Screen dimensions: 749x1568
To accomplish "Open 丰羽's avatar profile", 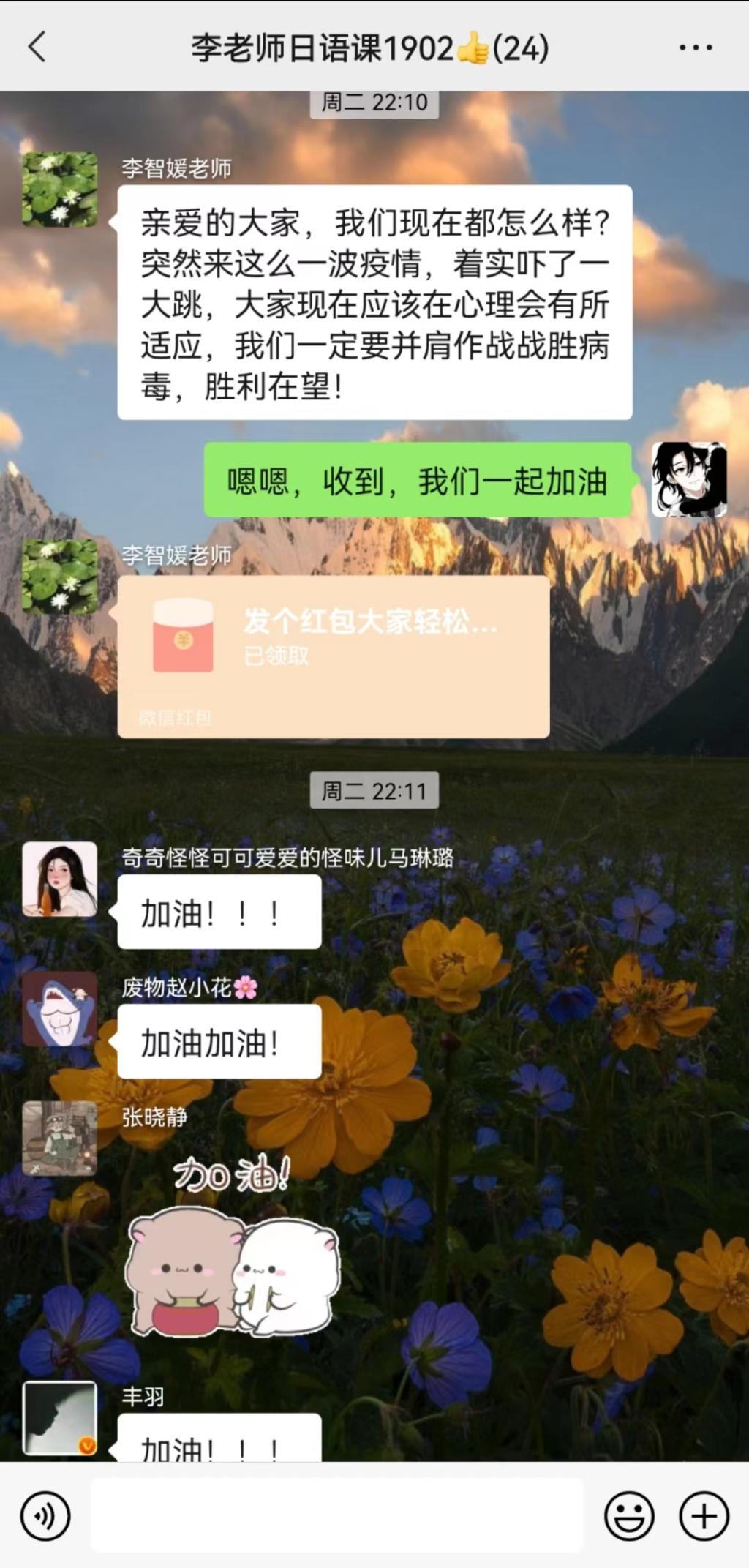I will [59, 1417].
